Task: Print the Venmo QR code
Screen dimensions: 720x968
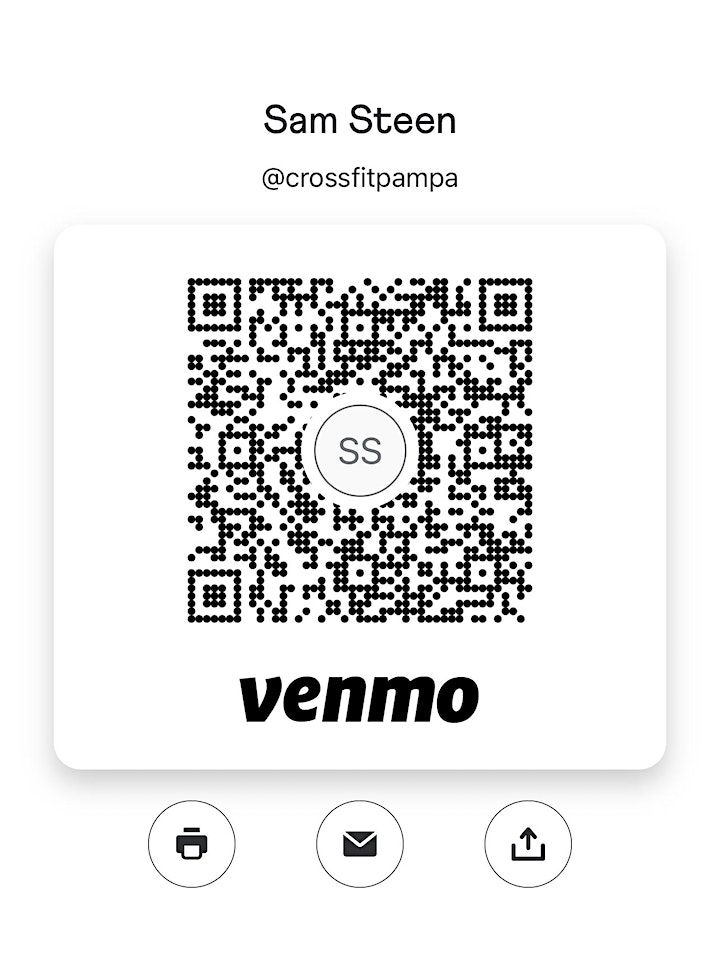Action: pos(191,844)
